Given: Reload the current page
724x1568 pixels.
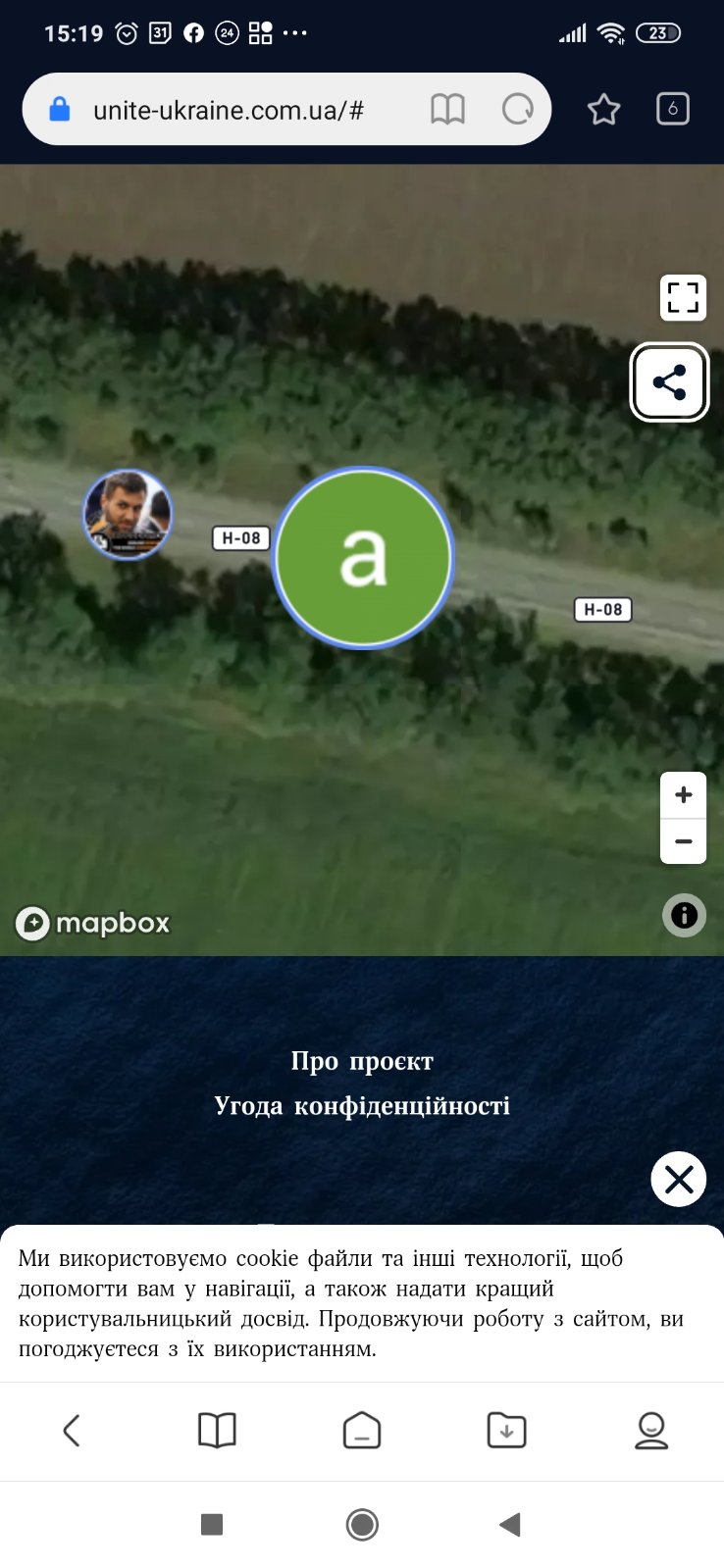Looking at the screenshot, I should coord(517,110).
